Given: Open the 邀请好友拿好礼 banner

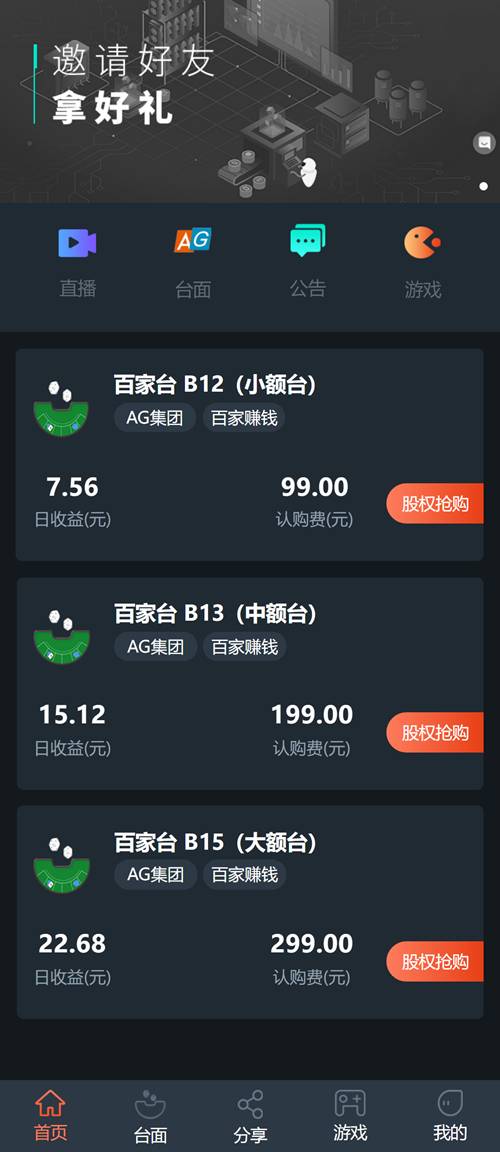Looking at the screenshot, I should tap(250, 101).
